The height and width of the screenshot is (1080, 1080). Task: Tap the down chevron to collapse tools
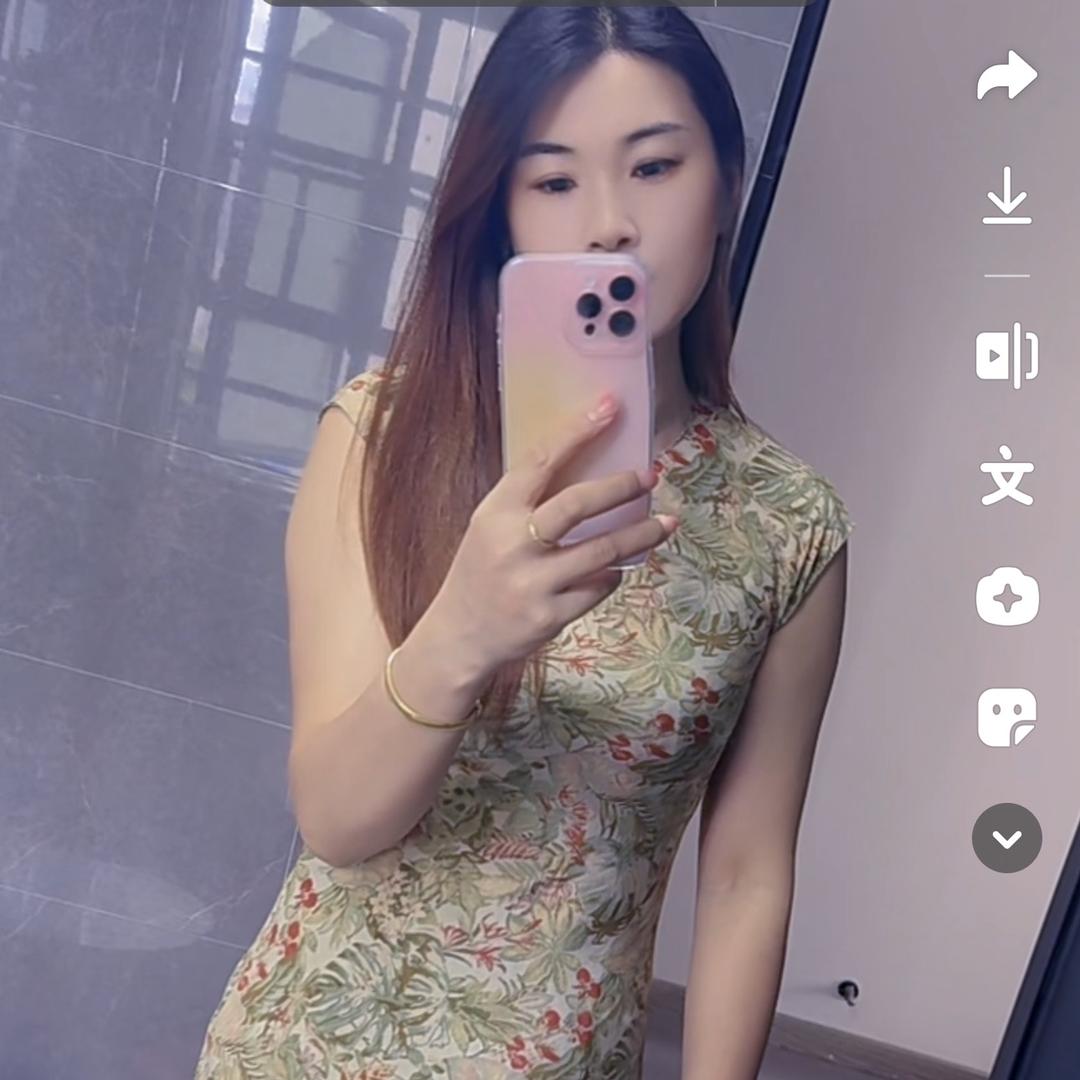point(1007,838)
